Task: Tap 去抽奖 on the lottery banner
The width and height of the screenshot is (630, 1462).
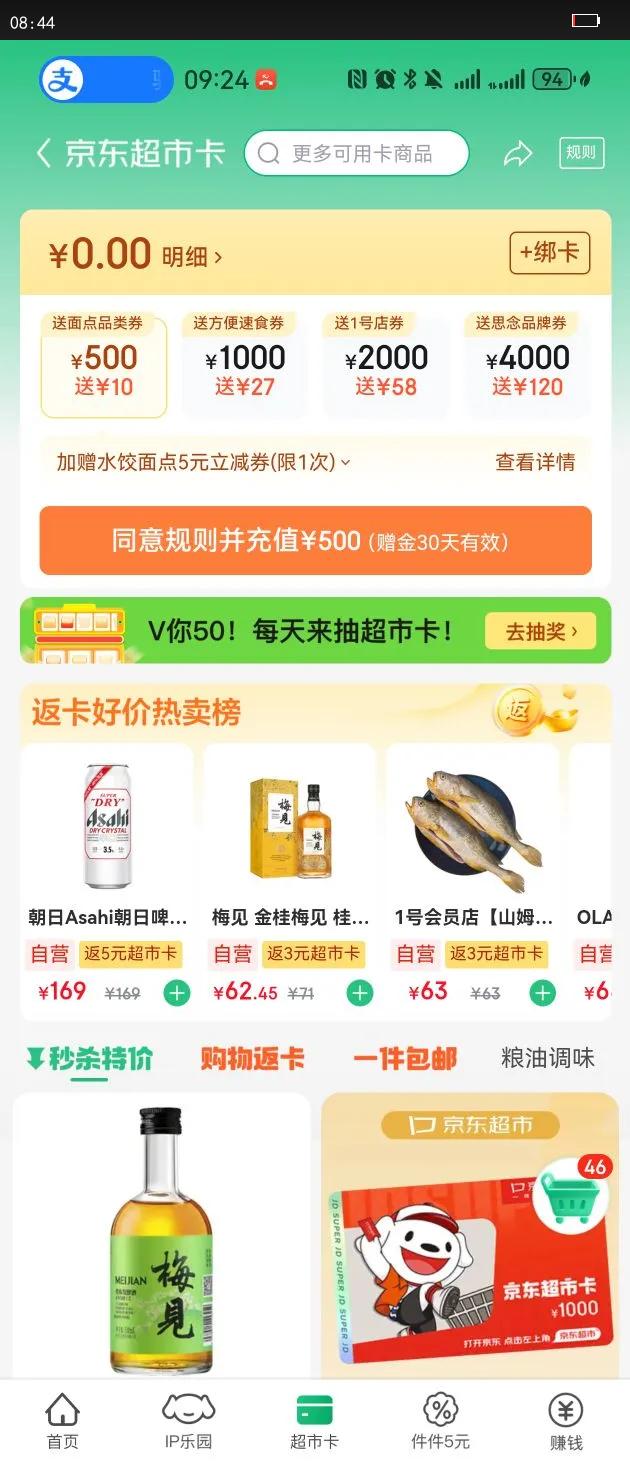Action: click(x=540, y=631)
